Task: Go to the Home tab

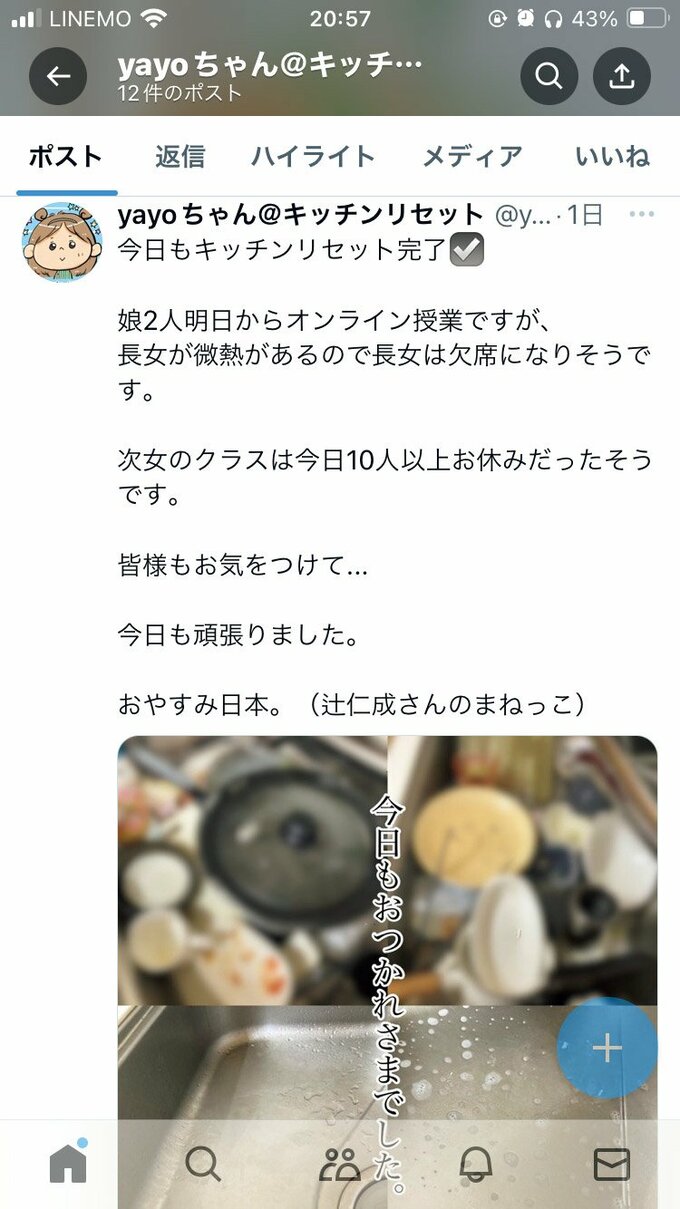Action: pos(68,1163)
